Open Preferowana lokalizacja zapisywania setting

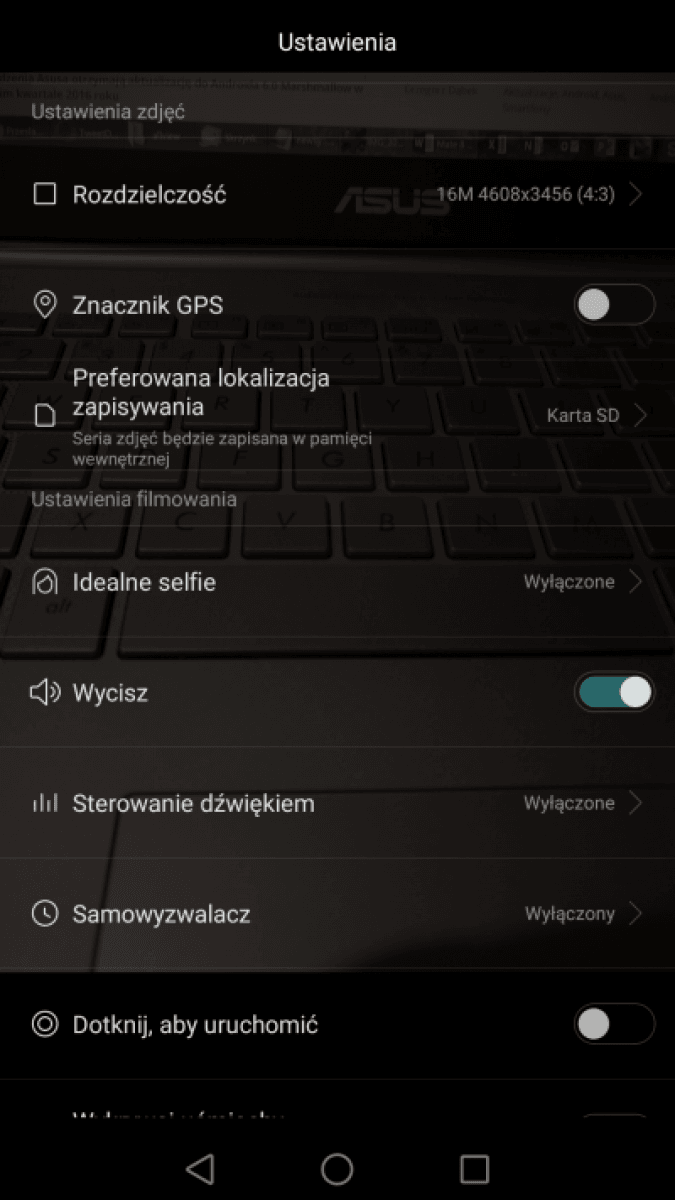click(x=337, y=415)
